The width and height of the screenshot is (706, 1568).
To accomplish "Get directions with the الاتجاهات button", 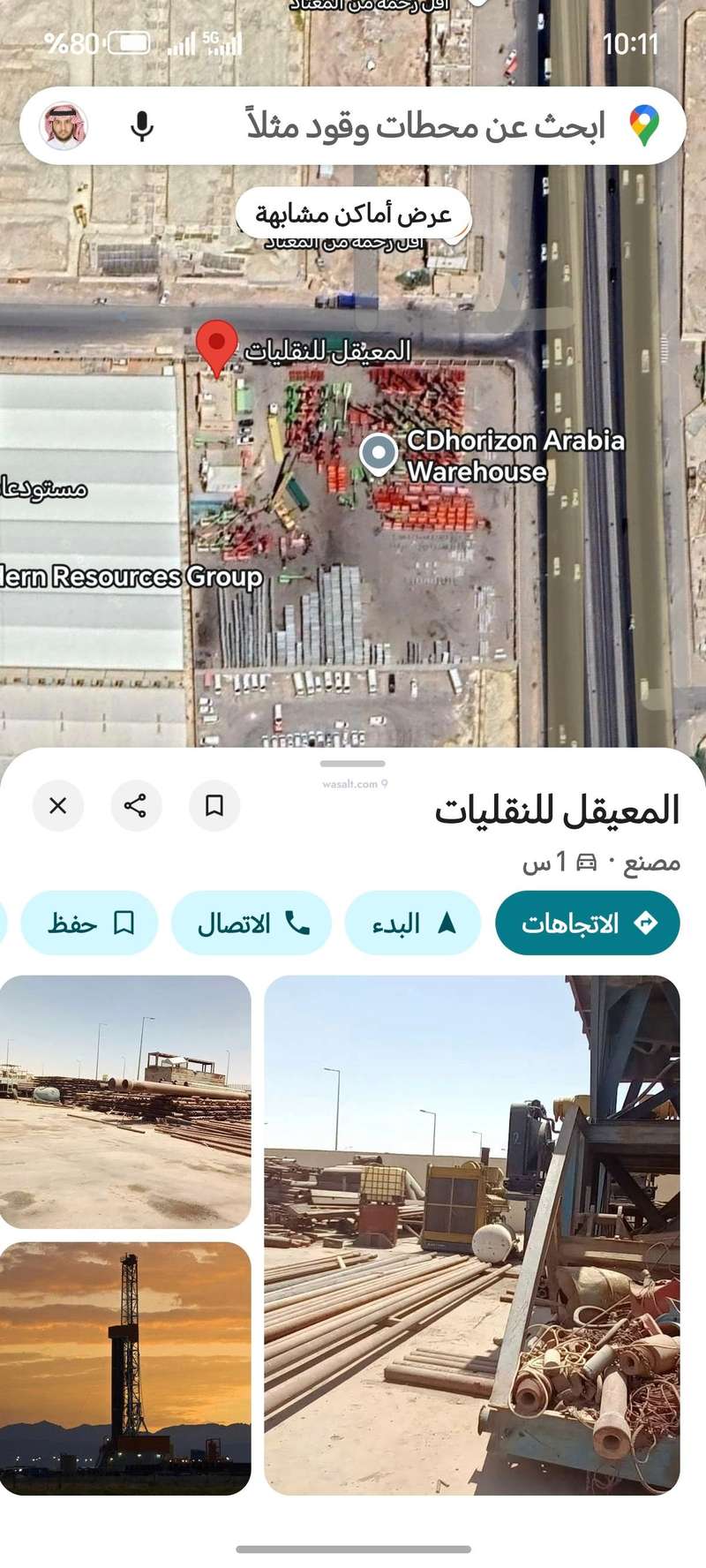I will [588, 923].
